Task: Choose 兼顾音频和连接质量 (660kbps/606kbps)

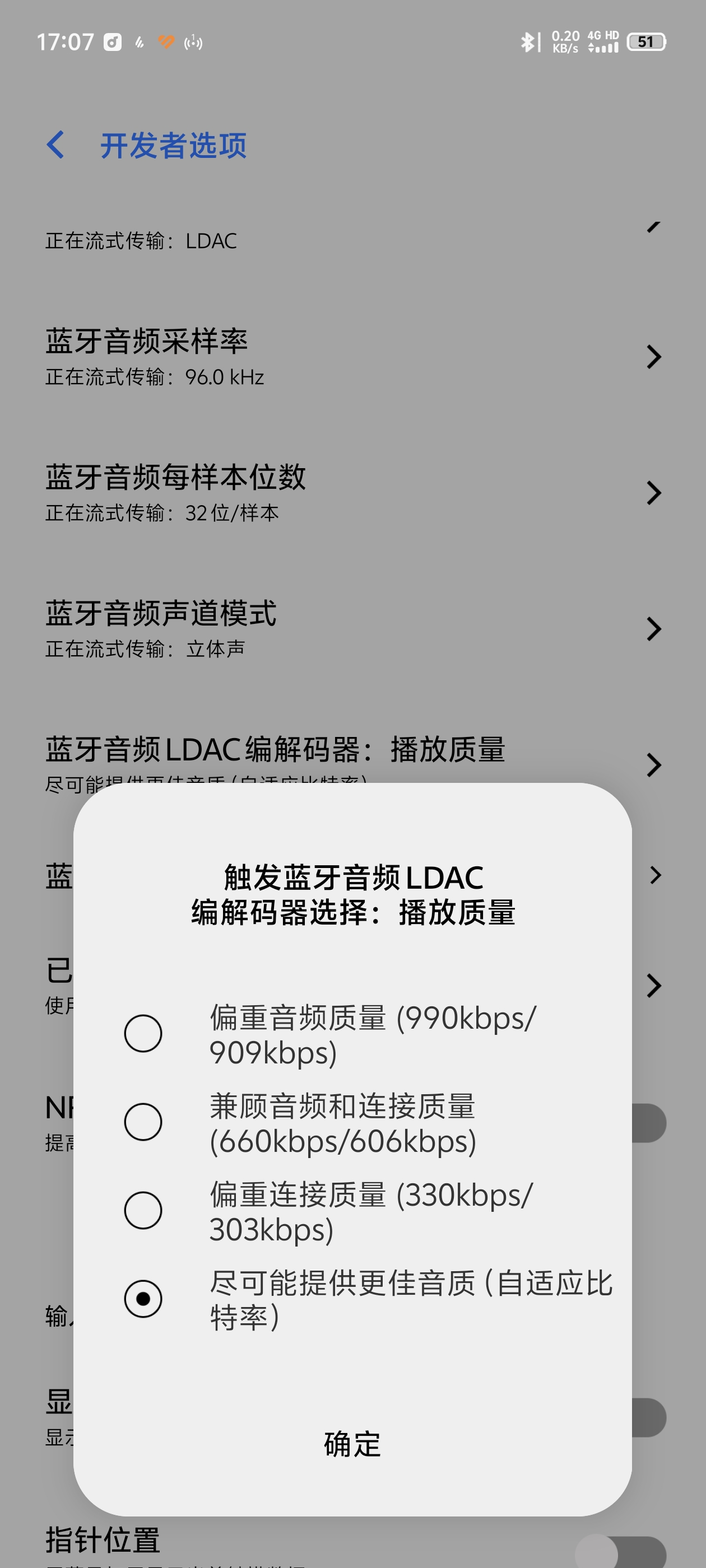Action: [x=142, y=1122]
